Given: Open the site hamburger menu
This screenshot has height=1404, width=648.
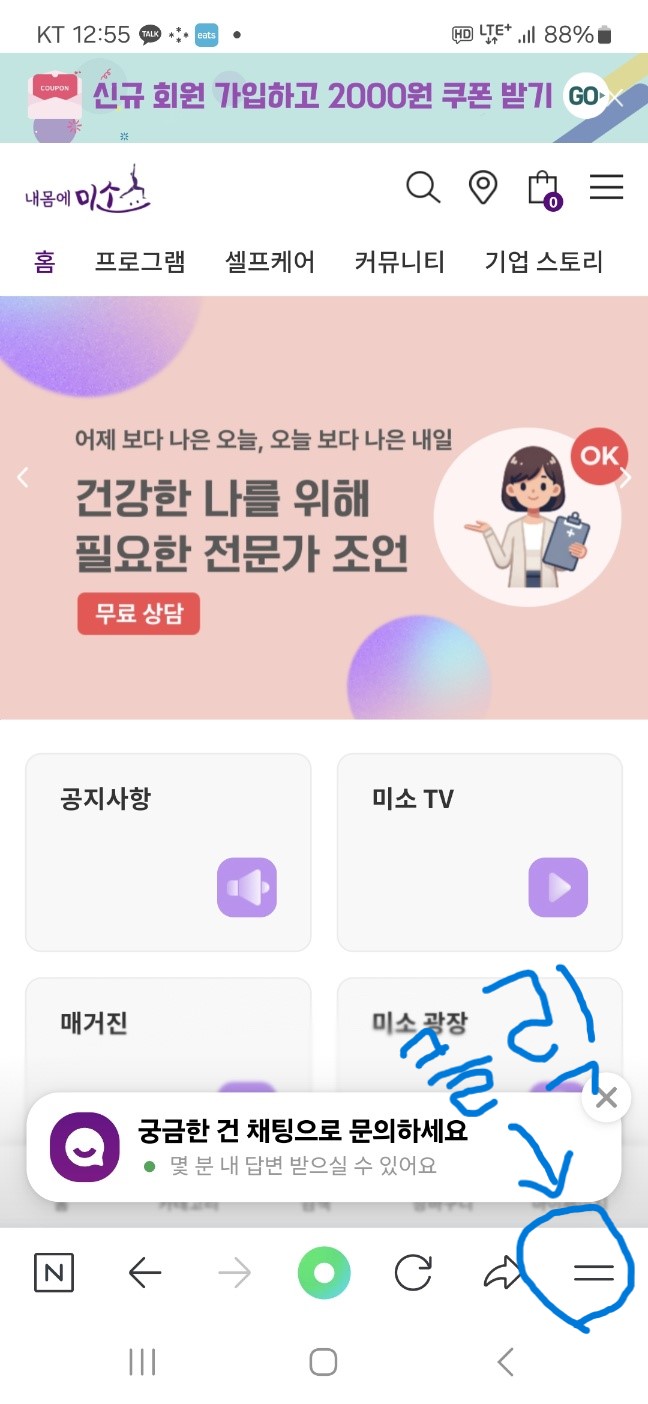Looking at the screenshot, I should pyautogui.click(x=606, y=187).
